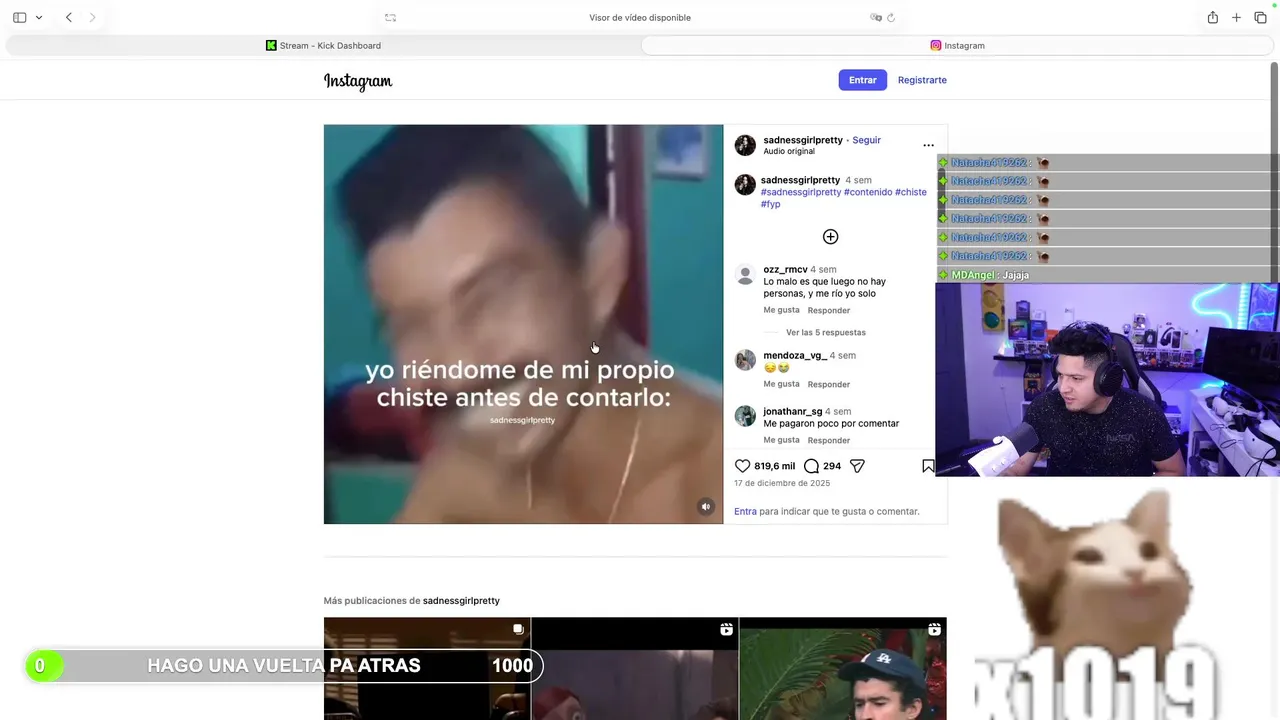Reply to ozz_rmcv's comment

point(828,311)
